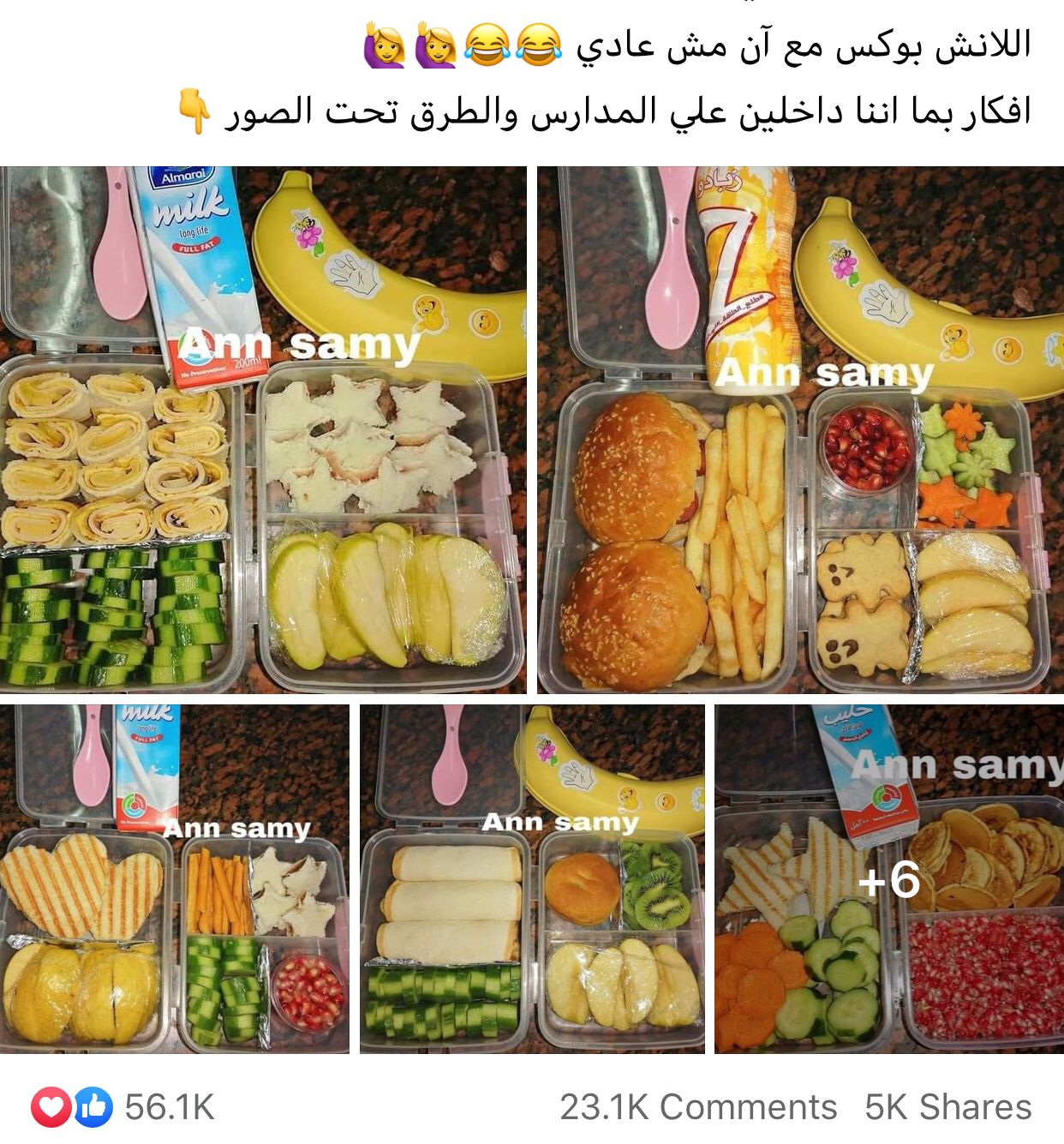The image size is (1064, 1144).
Task: View the 56.1K reactions list
Action: pos(124,1106)
